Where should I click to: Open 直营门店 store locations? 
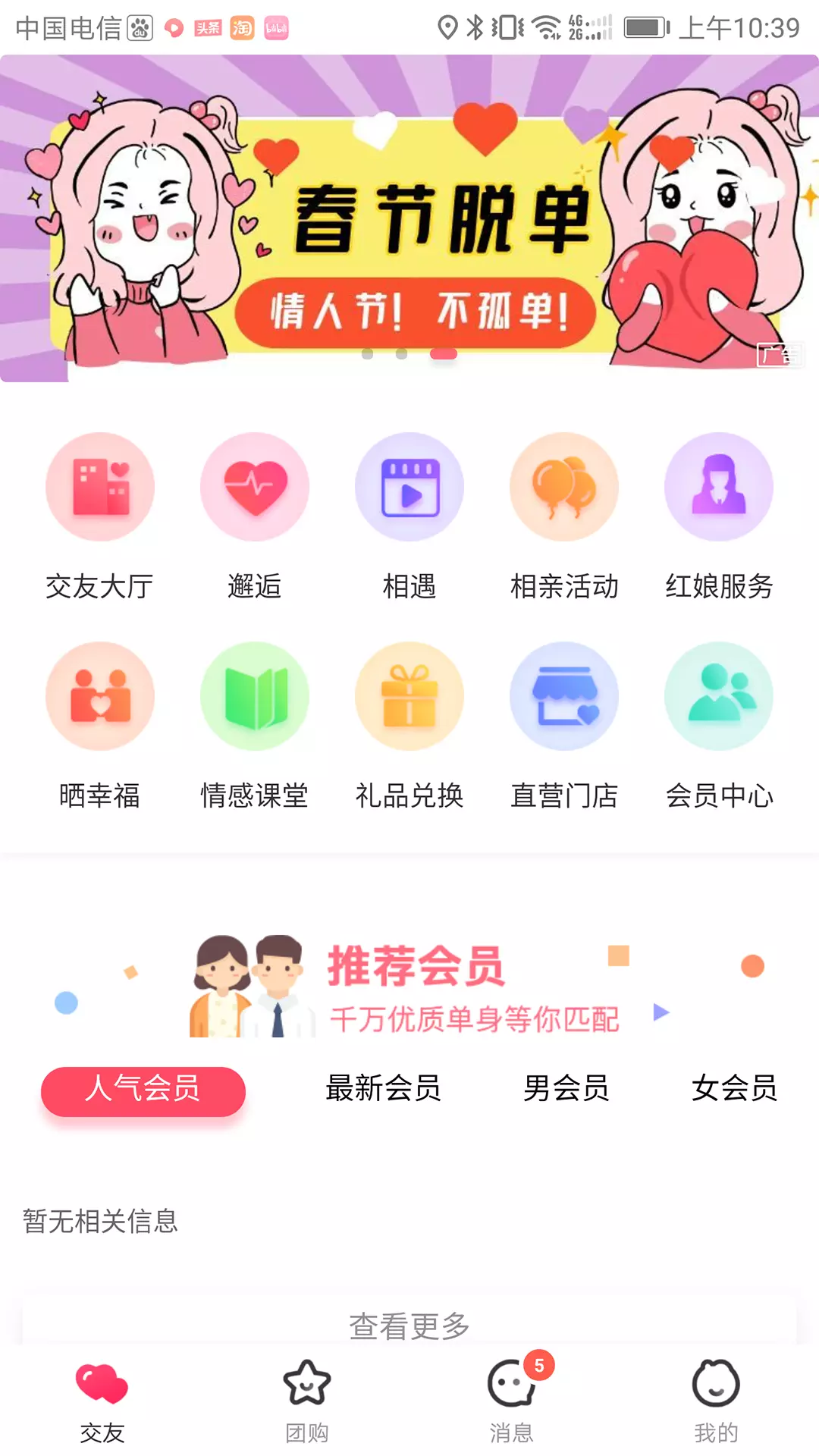click(x=564, y=726)
